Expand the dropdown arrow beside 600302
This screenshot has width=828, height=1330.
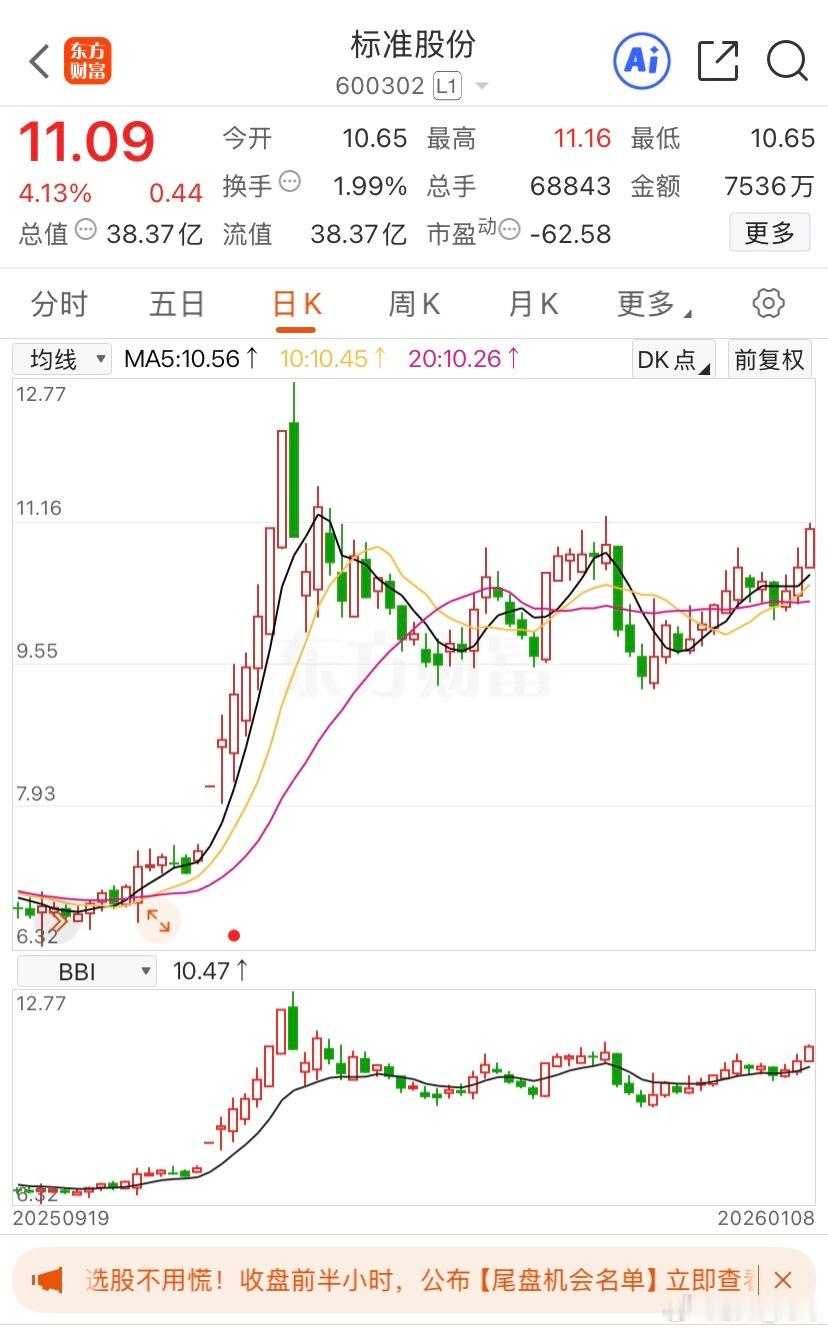coord(482,86)
